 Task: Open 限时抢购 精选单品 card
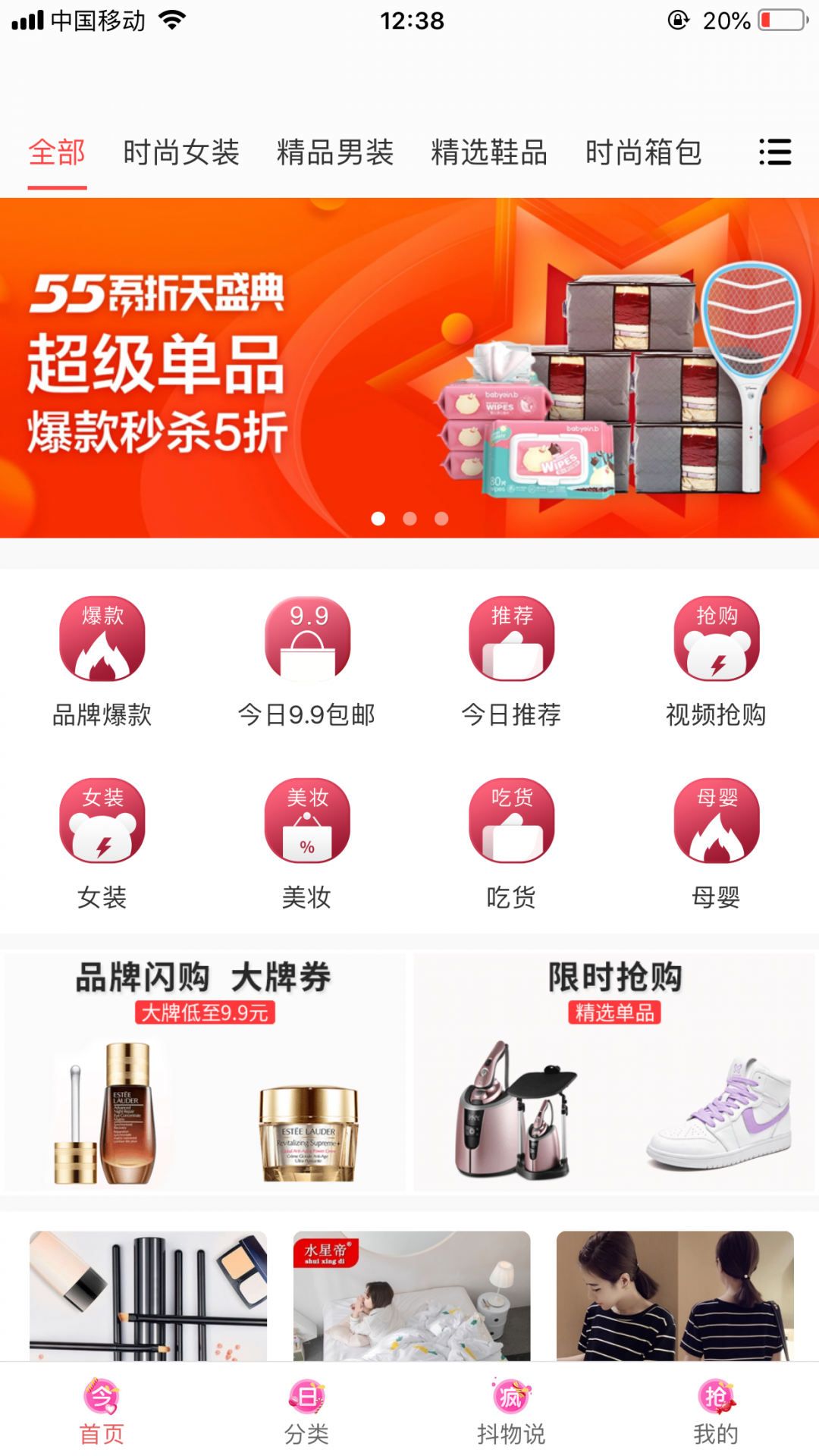(x=614, y=1071)
